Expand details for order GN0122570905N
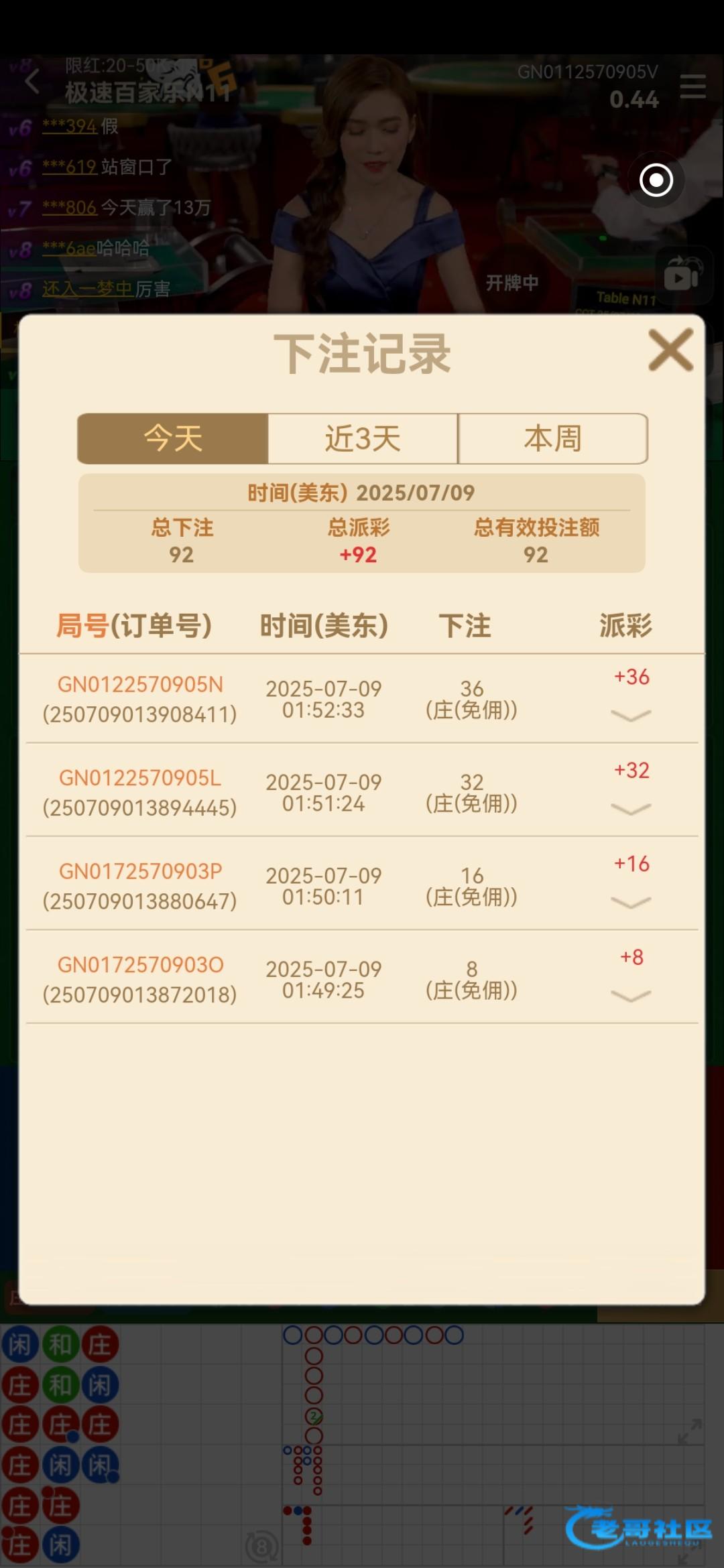 tap(631, 716)
